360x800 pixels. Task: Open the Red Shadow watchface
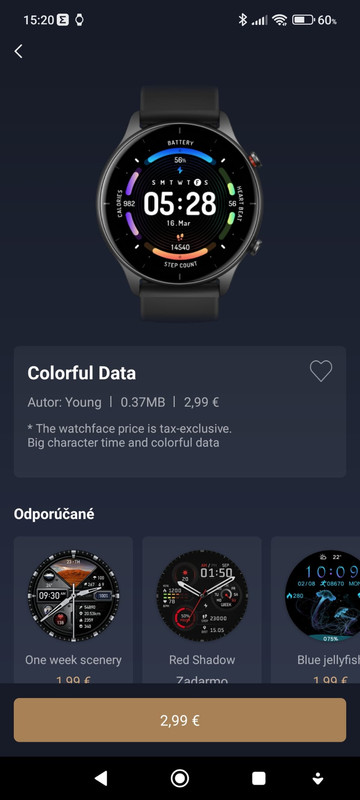202,610
